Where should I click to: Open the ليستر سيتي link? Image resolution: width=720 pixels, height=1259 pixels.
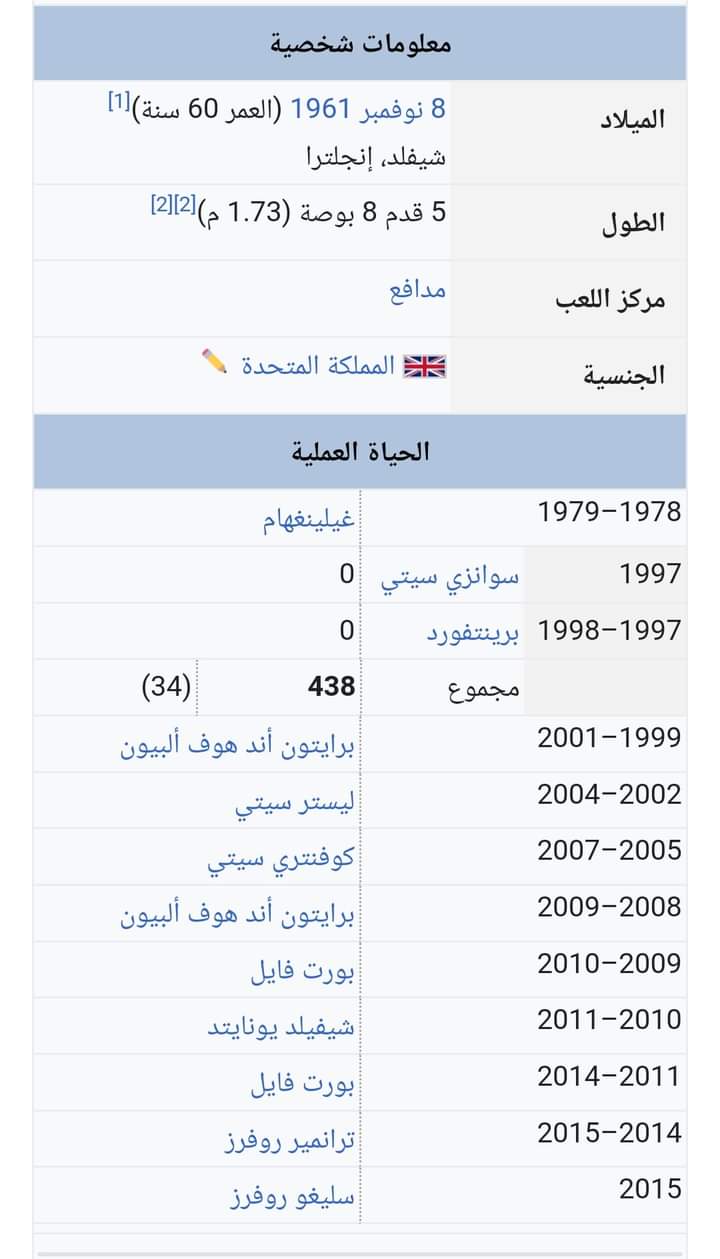[295, 803]
